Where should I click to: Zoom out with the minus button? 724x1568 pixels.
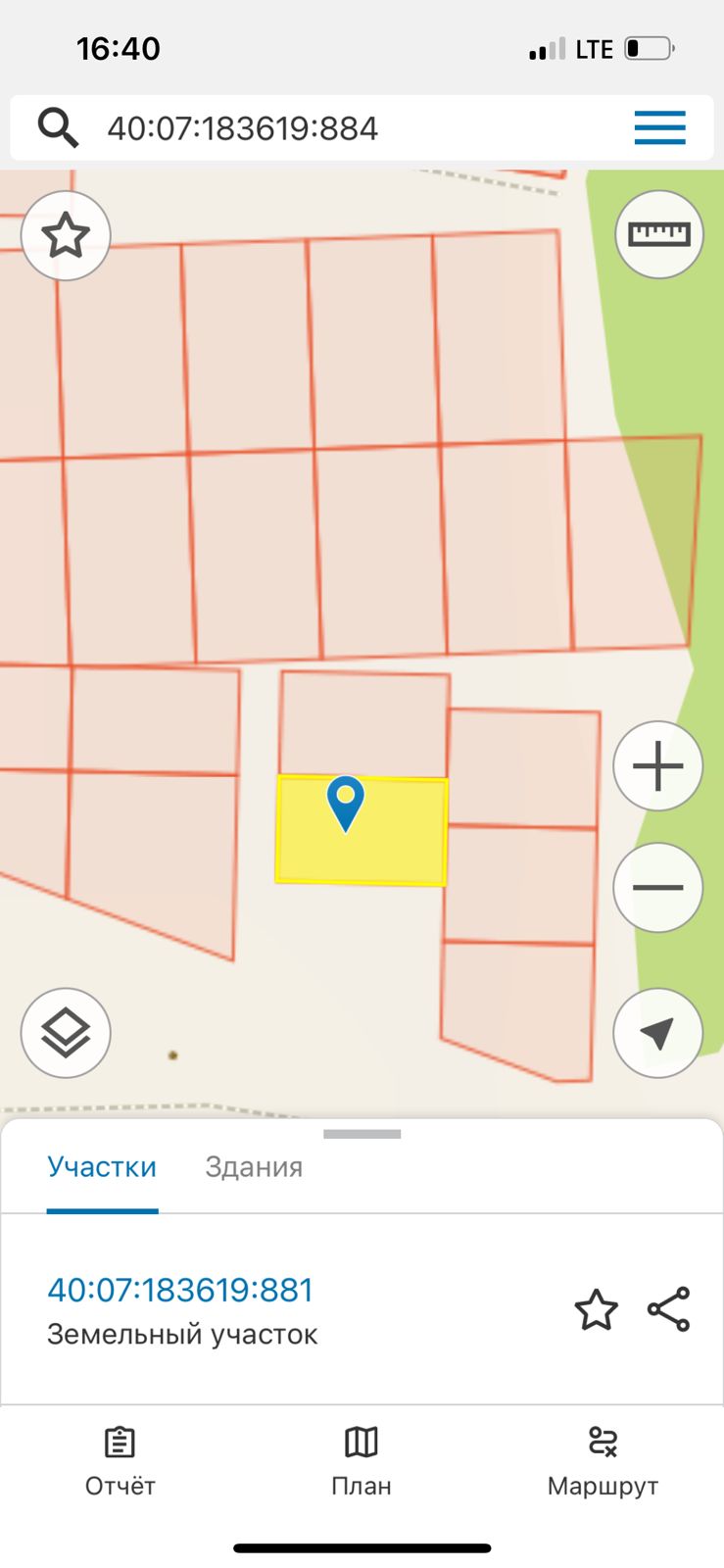[x=658, y=888]
